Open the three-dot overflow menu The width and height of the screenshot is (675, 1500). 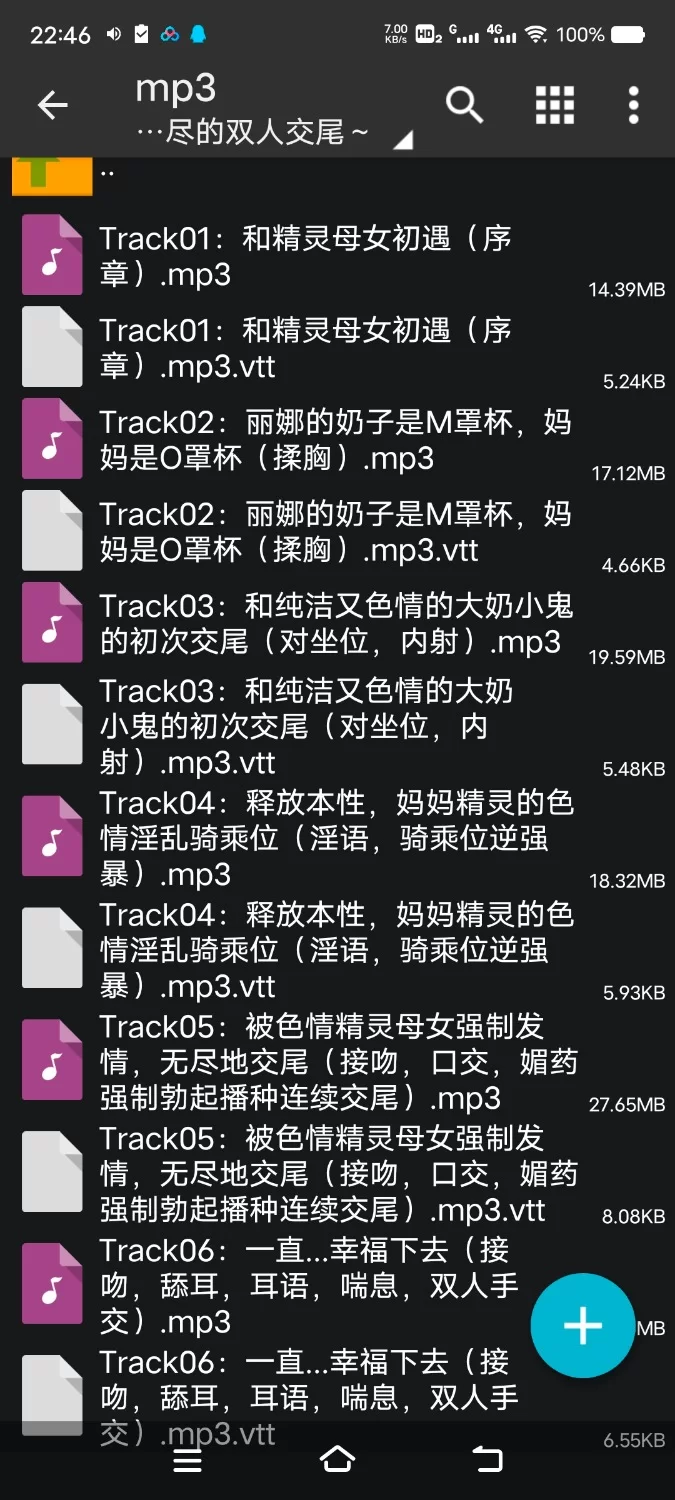coord(633,105)
